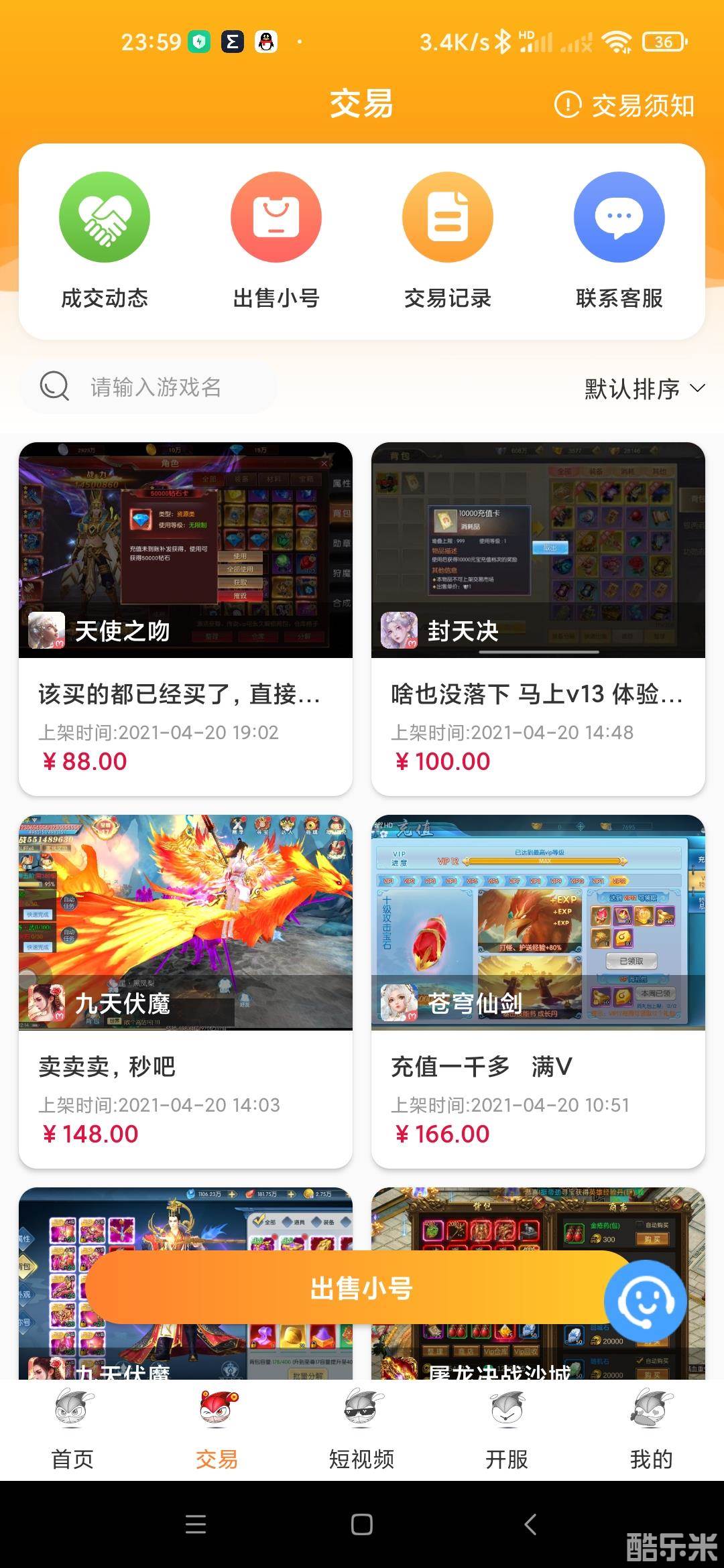Tap the red 出售小号 shortcut icon
Viewport: 724px width, 1568px height.
click(x=276, y=217)
